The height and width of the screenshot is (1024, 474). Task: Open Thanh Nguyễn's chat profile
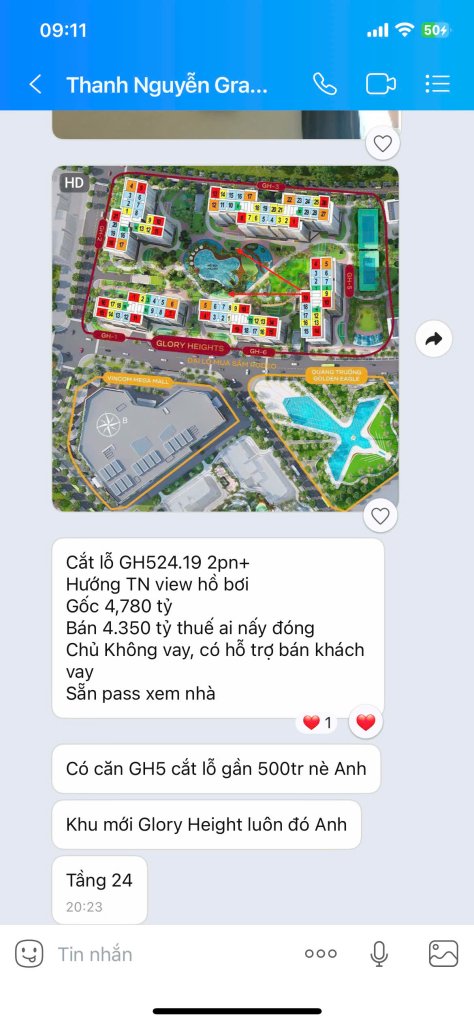click(x=167, y=85)
